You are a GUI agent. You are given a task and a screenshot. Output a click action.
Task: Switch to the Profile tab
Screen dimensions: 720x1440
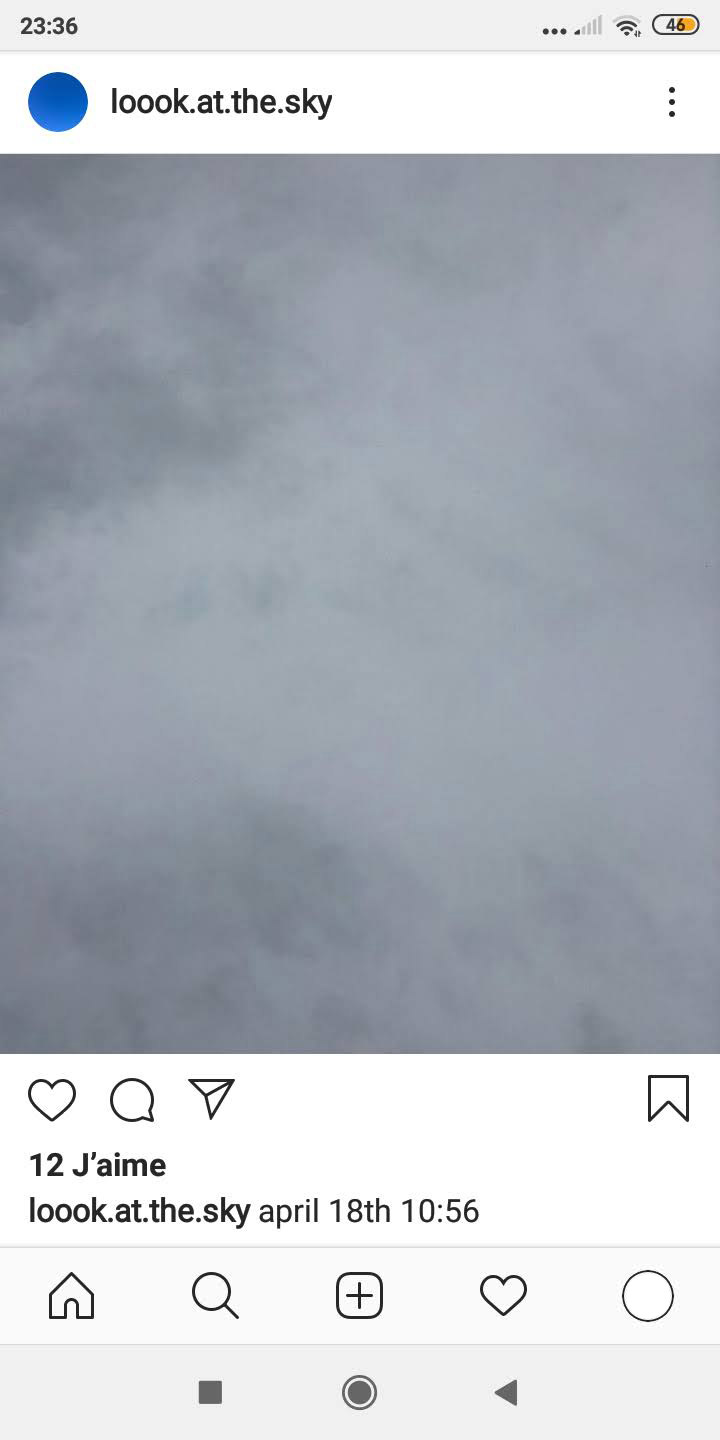pos(647,1296)
